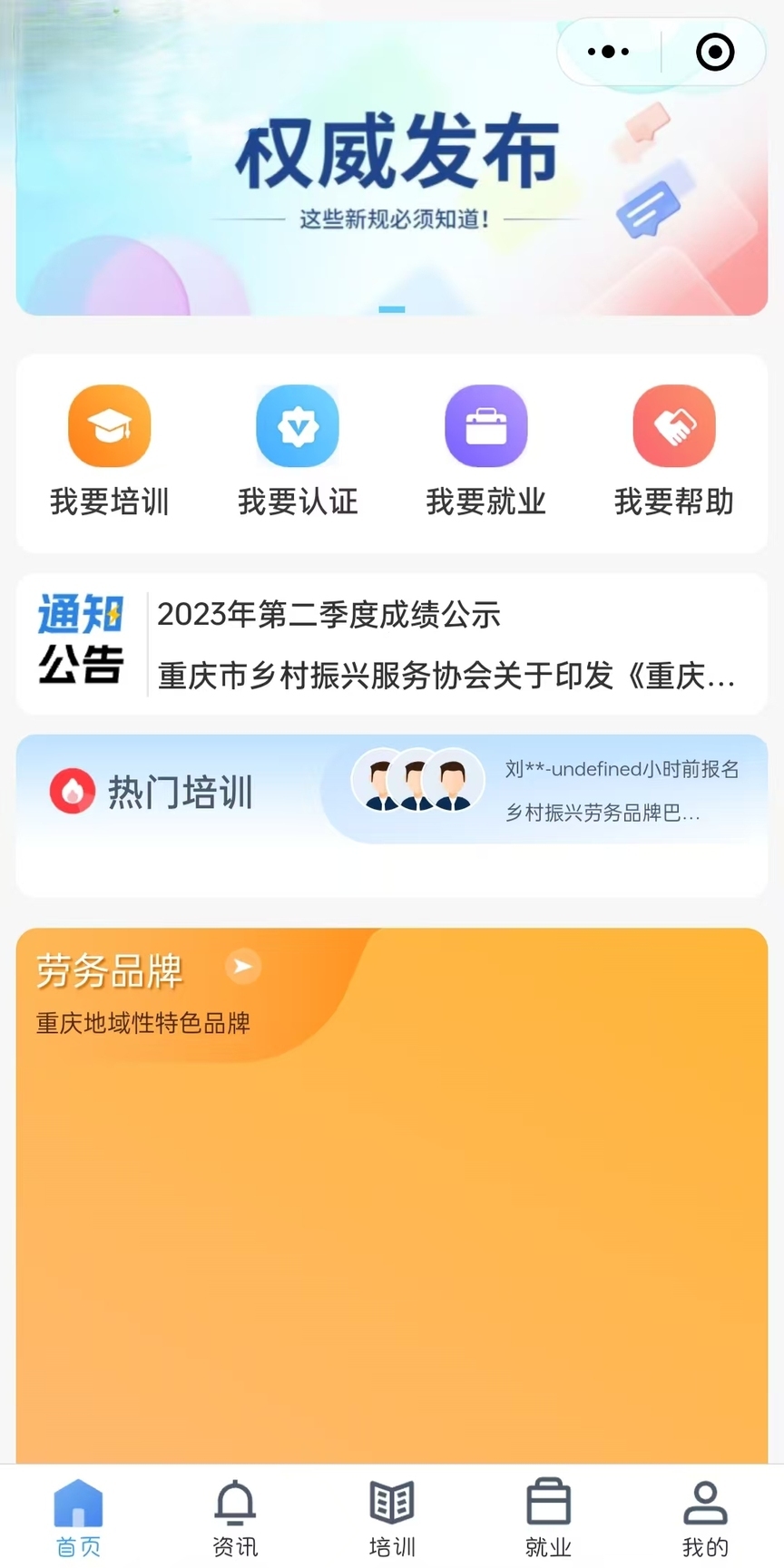Image resolution: width=784 pixels, height=1568 pixels.
Task: Close the mini program via target icon
Action: coord(715,52)
